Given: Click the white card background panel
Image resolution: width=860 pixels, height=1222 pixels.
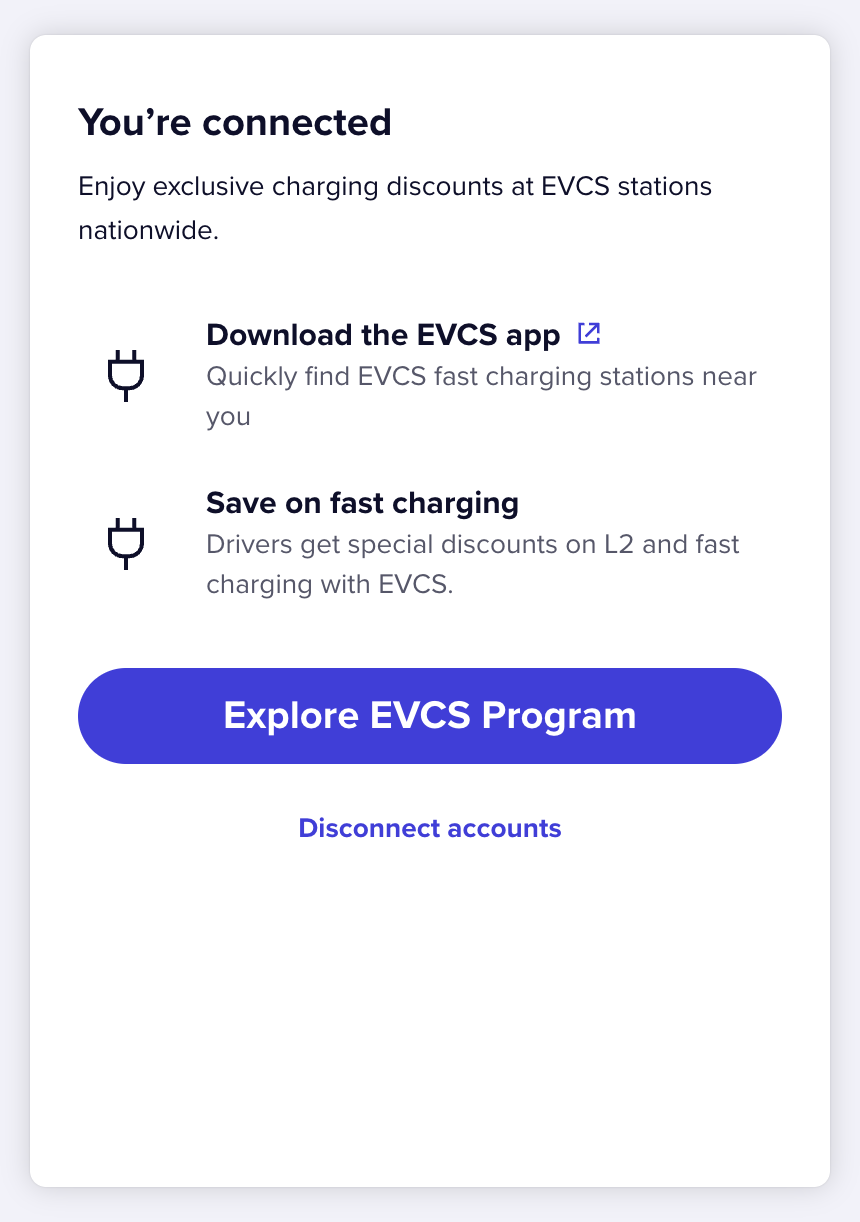Looking at the screenshot, I should (430, 1000).
